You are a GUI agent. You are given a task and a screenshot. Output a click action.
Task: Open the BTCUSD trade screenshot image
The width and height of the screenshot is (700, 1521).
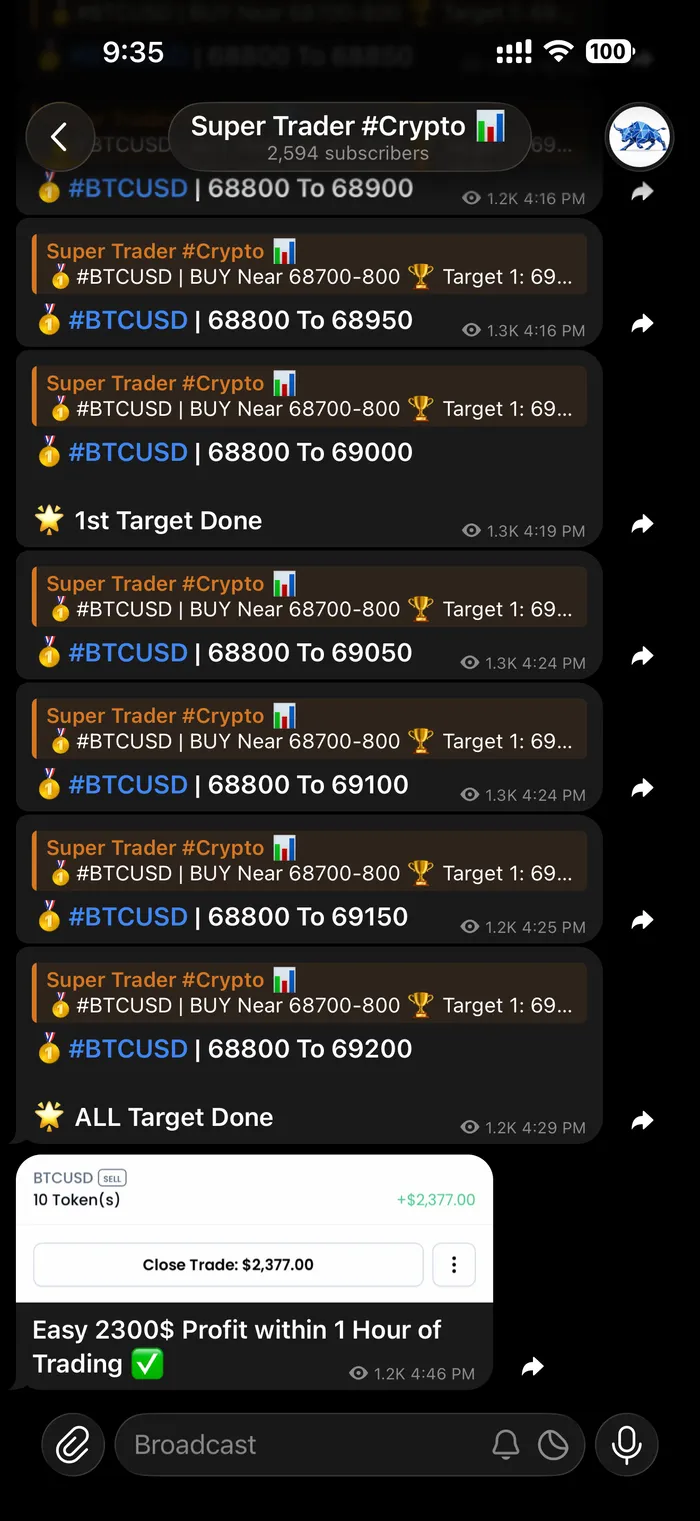(x=254, y=1228)
